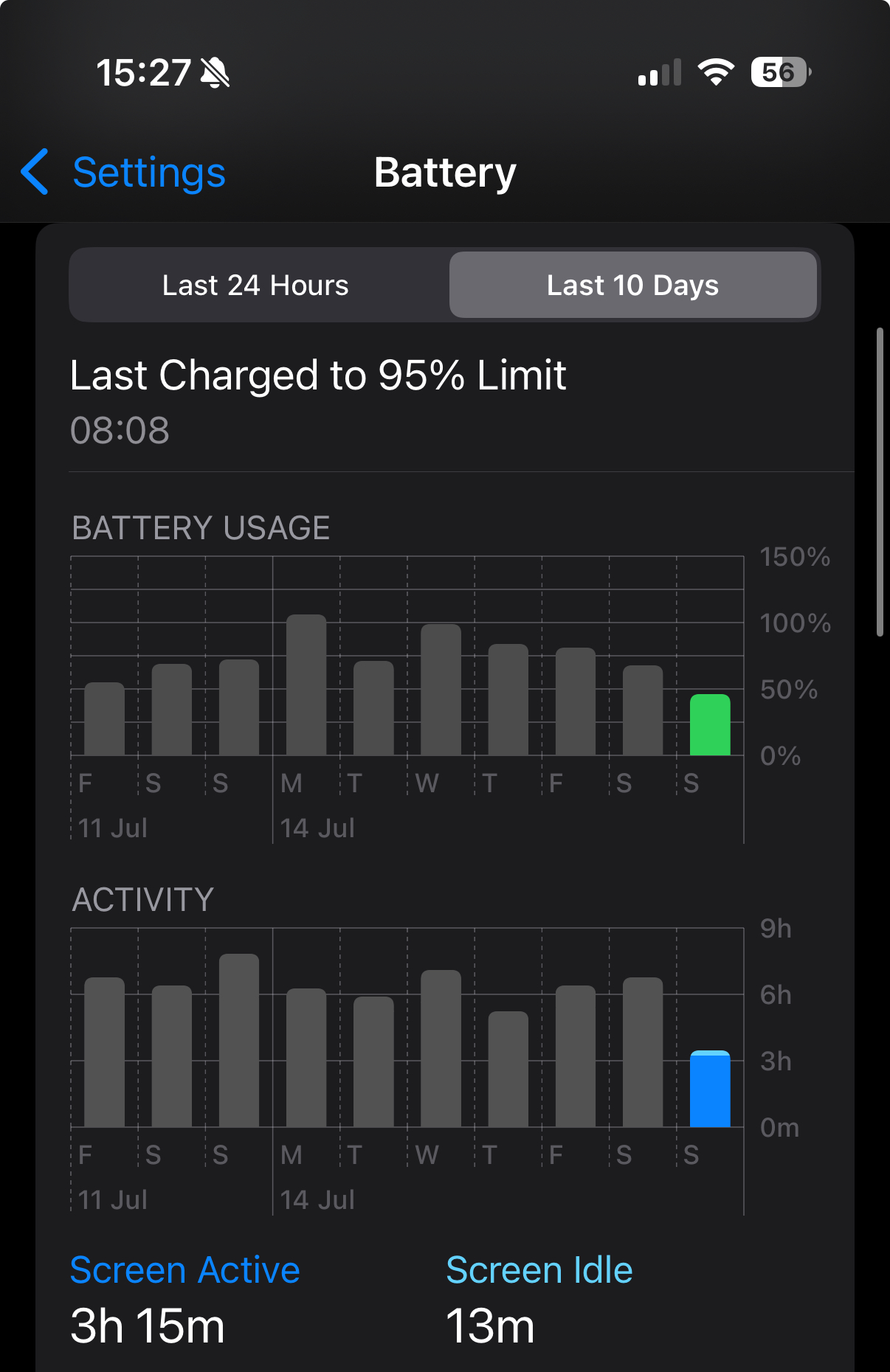The height and width of the screenshot is (1372, 890).
Task: Select Monday's bar in the Battery Usage chart
Action: click(x=306, y=685)
